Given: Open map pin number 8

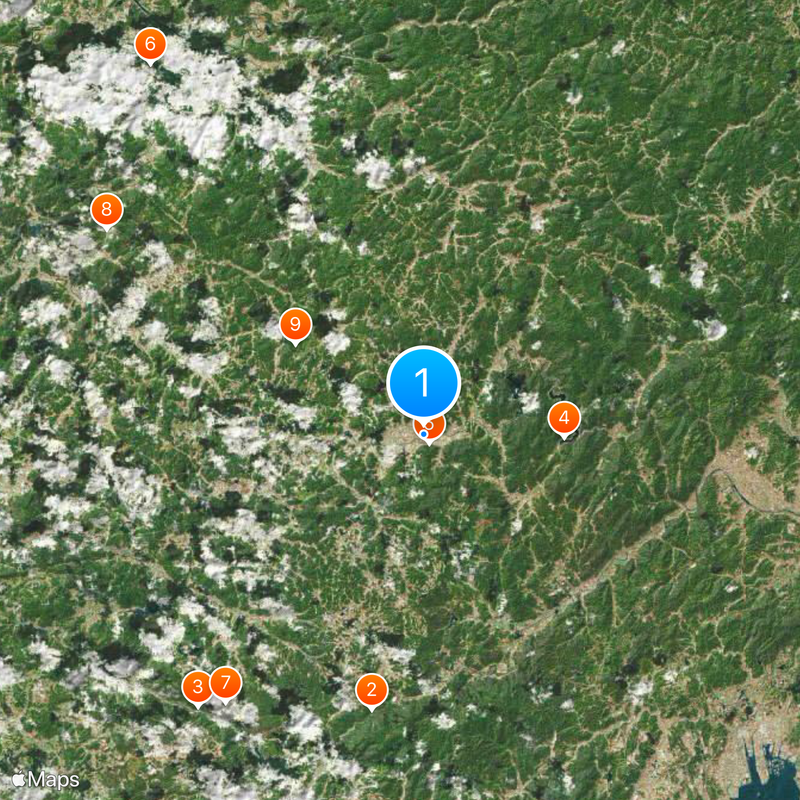Looking at the screenshot, I should coord(106,210).
